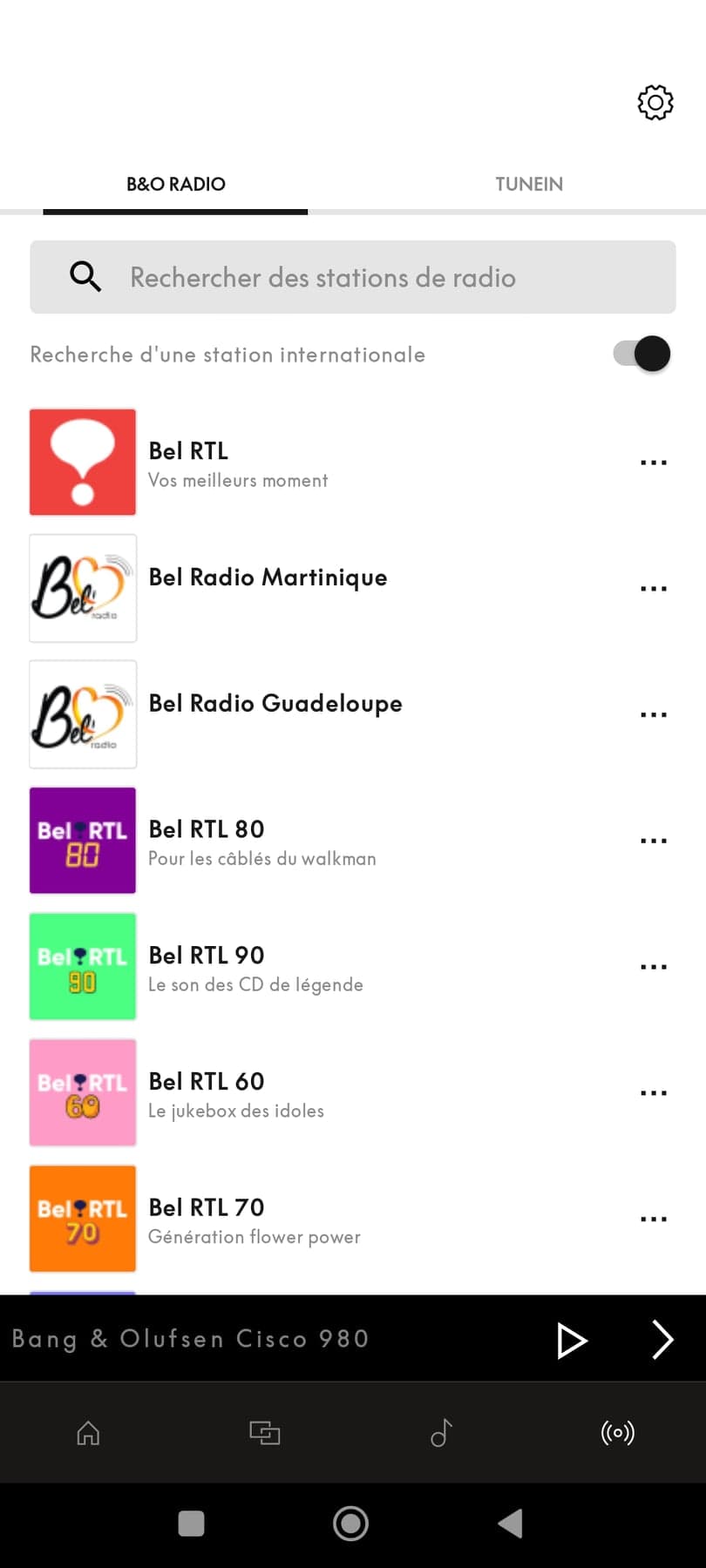This screenshot has width=706, height=1568.
Task: Open more options for Bel Radio Martinique
Action: coord(653,589)
